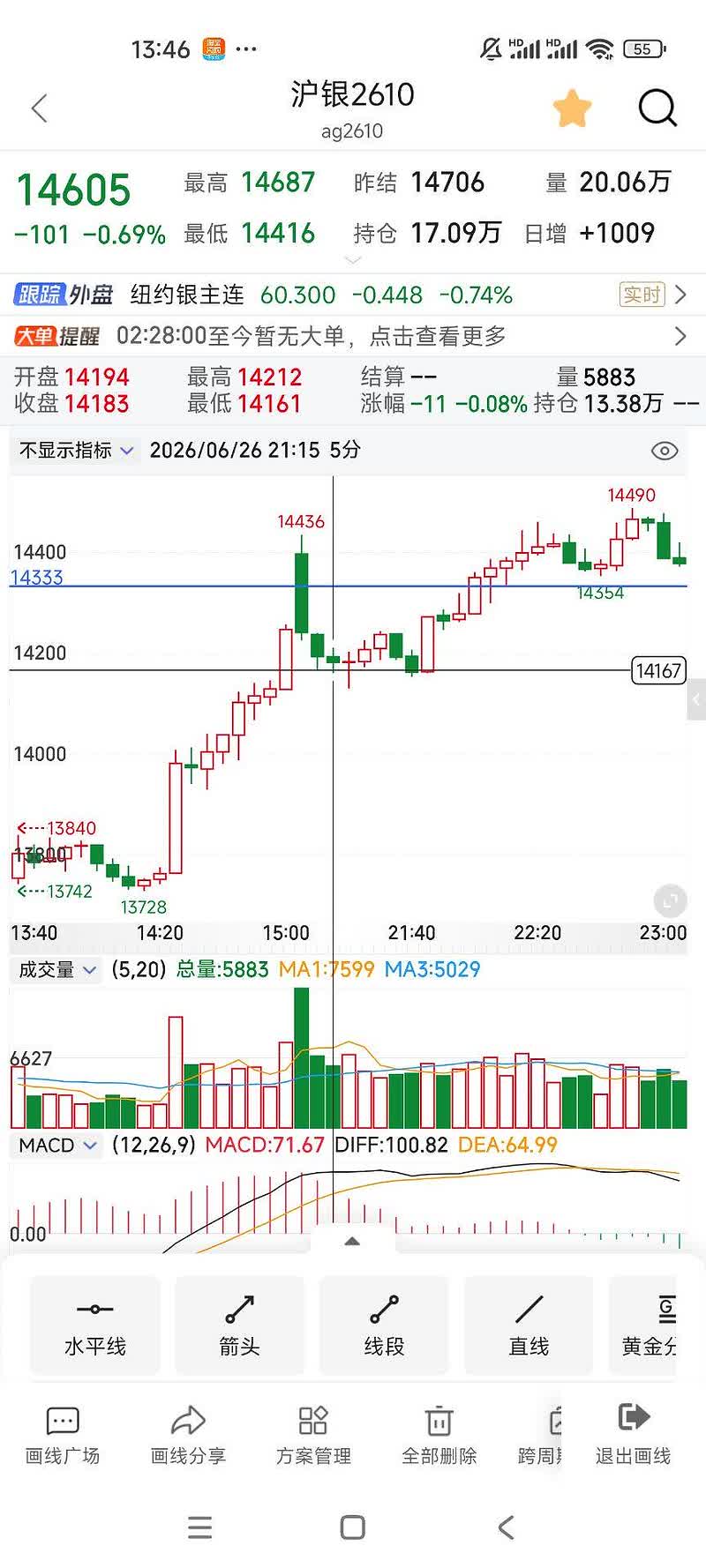Open the 纽约银主连 tracking row
706x1568 pixels.
pyautogui.click(x=353, y=295)
